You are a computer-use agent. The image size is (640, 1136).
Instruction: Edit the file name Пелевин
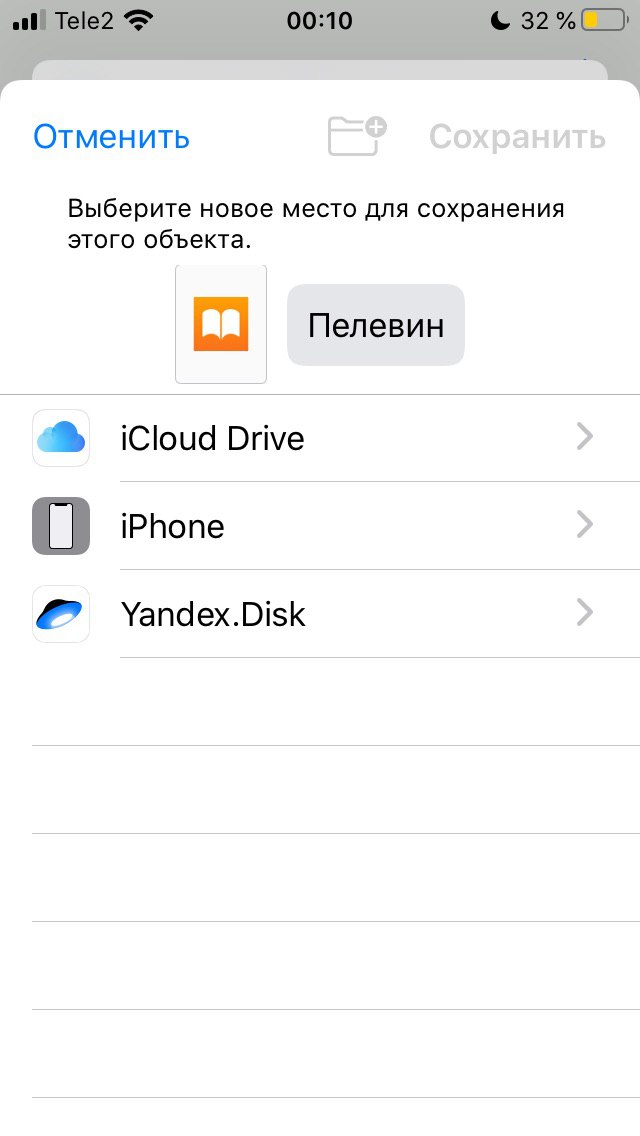375,325
